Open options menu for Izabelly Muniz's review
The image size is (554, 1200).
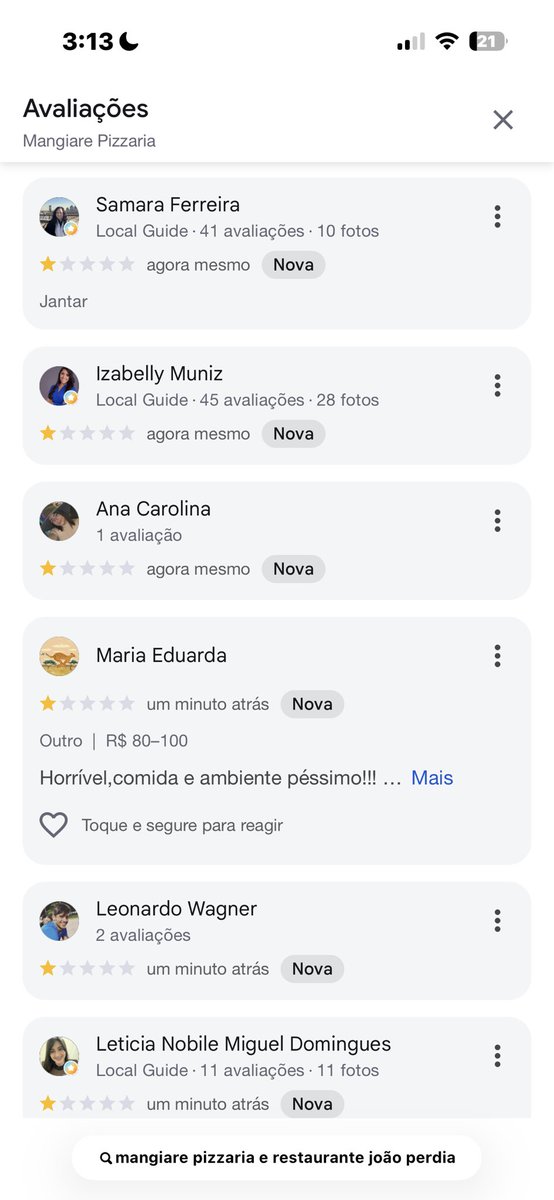coord(497,386)
